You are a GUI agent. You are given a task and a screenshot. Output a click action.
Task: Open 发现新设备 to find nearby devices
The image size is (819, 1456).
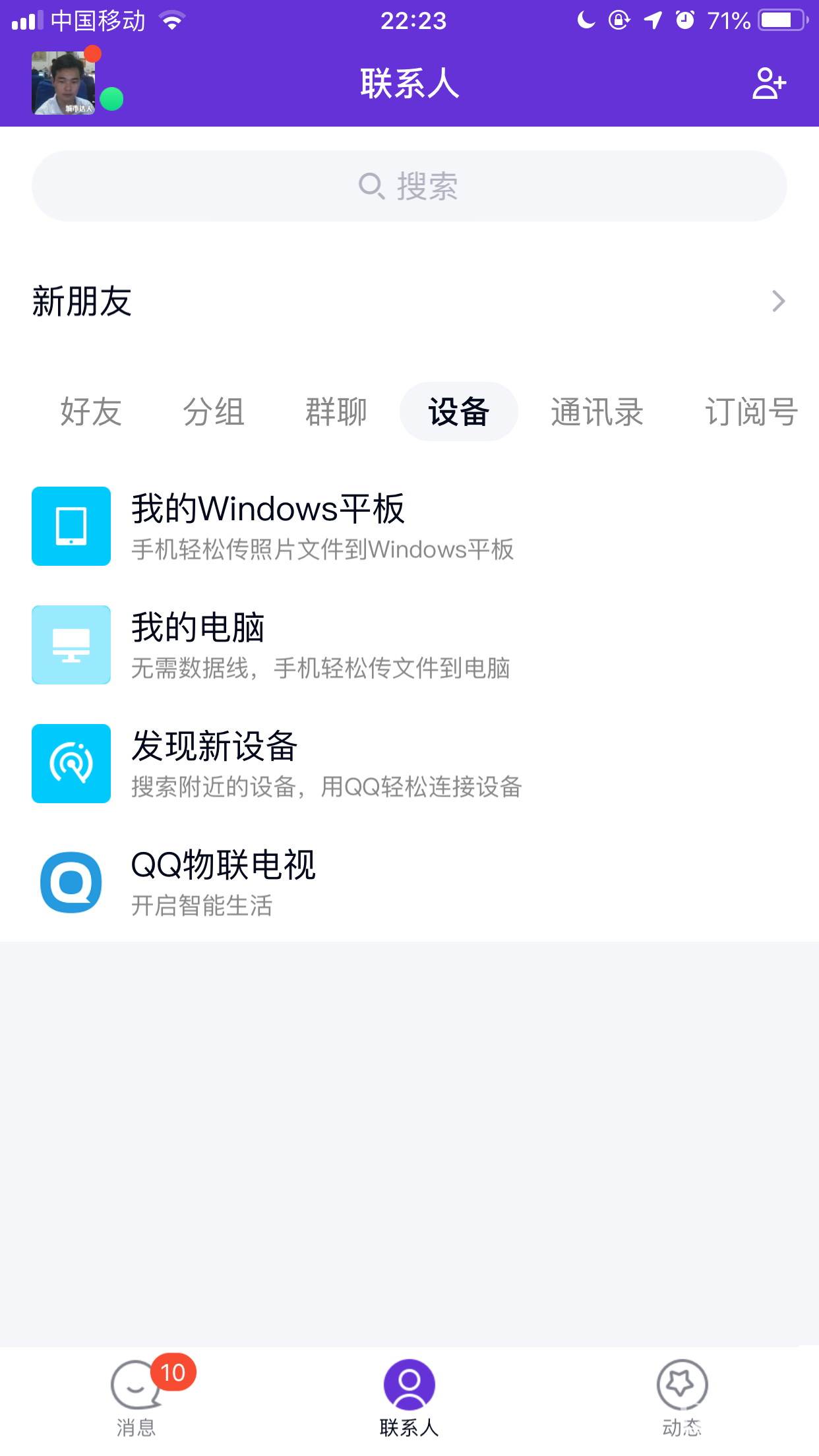[x=409, y=764]
